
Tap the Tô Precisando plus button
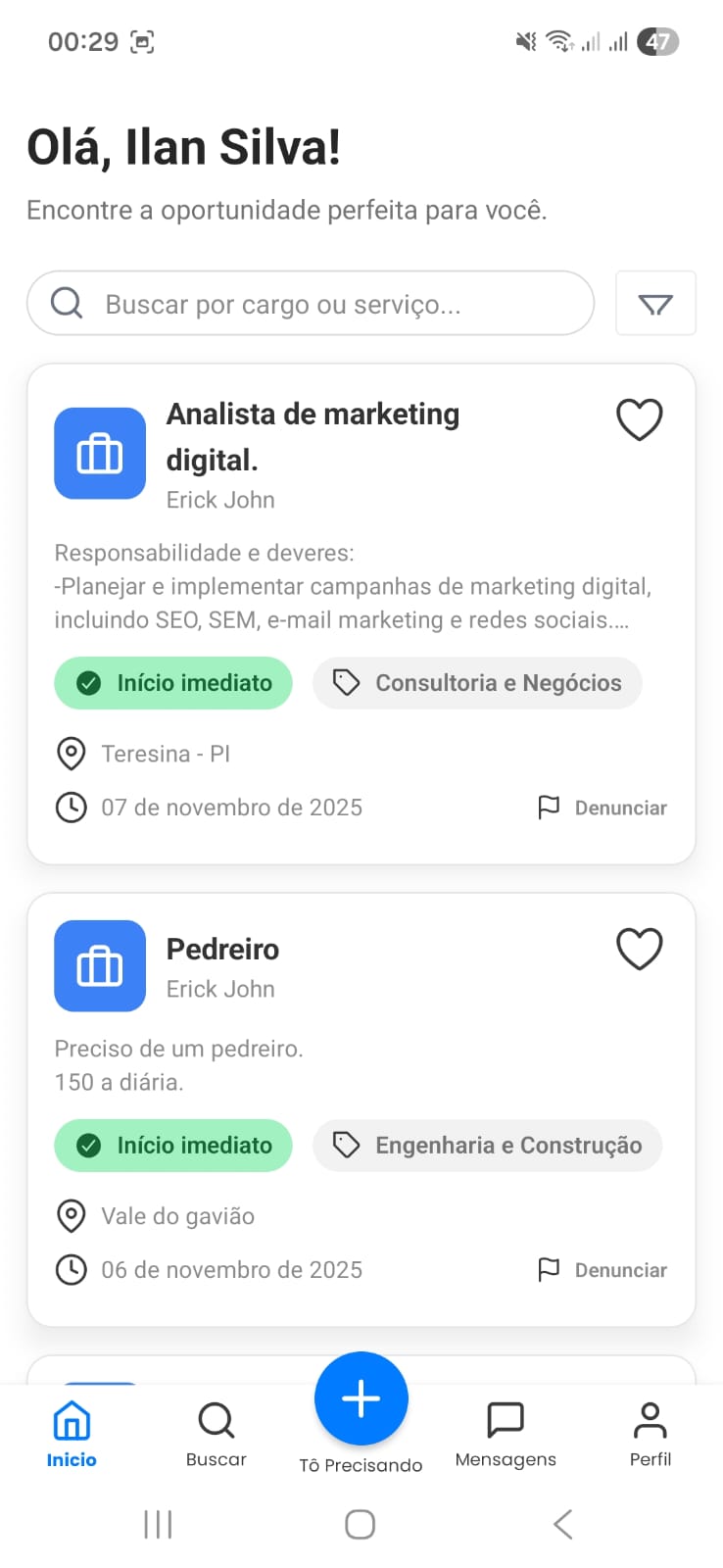[x=361, y=1398]
